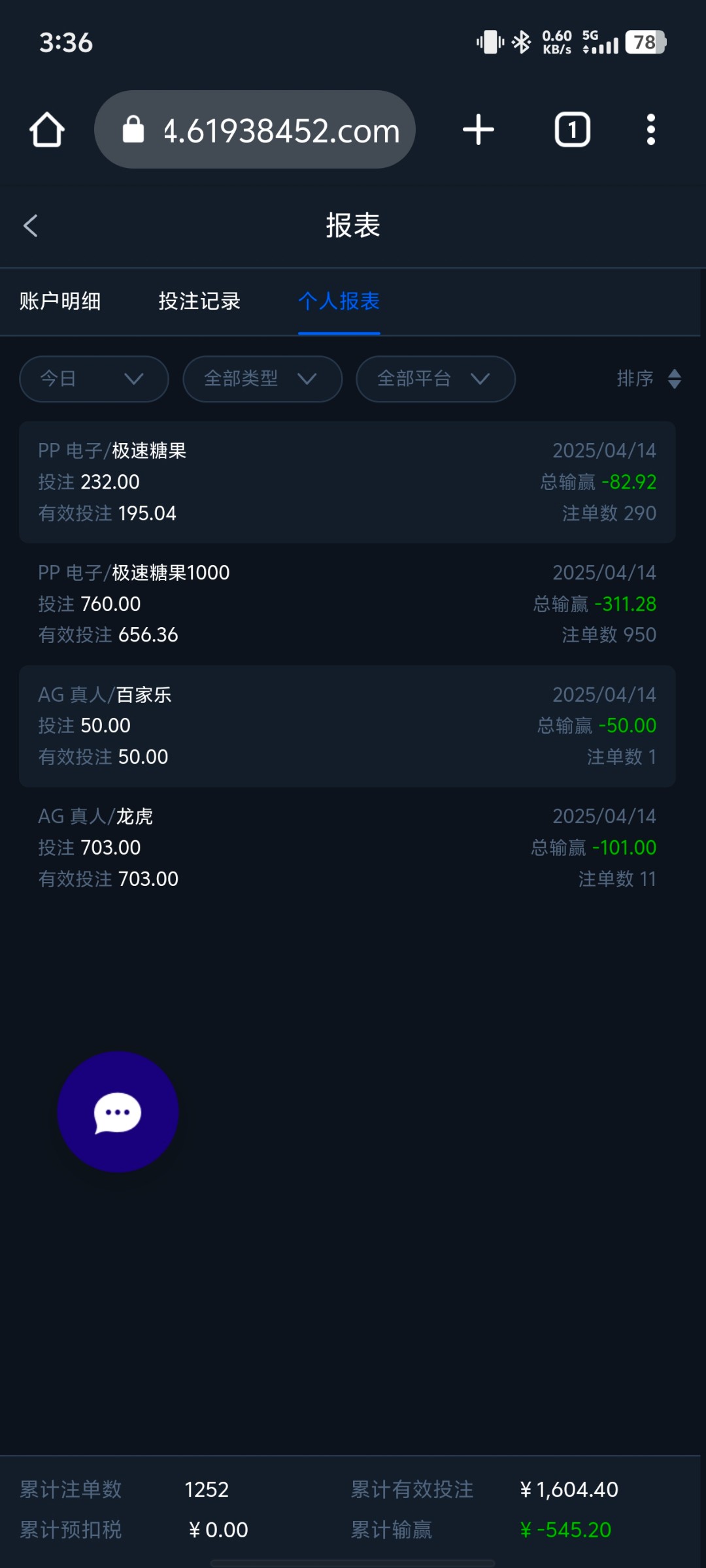The width and height of the screenshot is (706, 1568).
Task: Go back from the 报表 page
Action: tap(31, 225)
